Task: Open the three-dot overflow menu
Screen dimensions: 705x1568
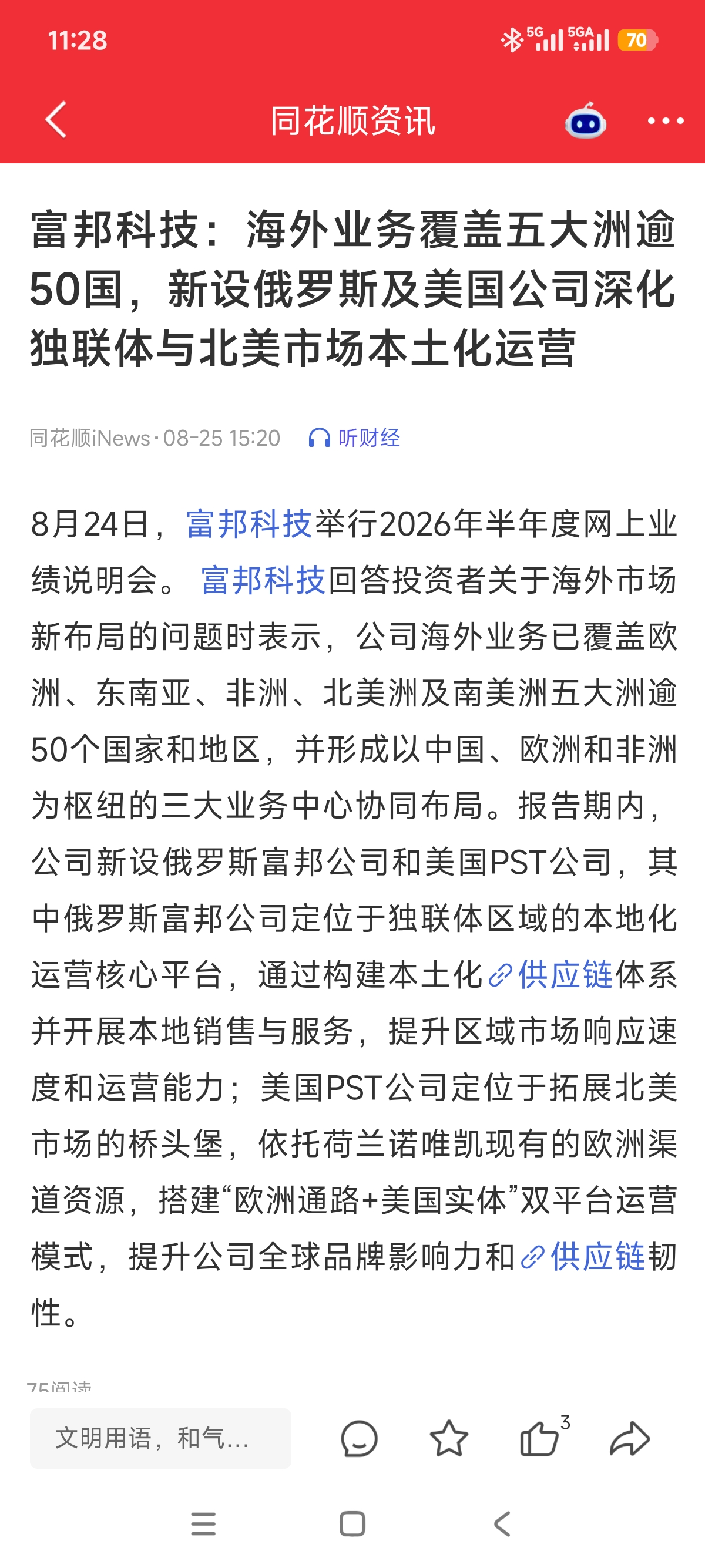Action: 666,121
